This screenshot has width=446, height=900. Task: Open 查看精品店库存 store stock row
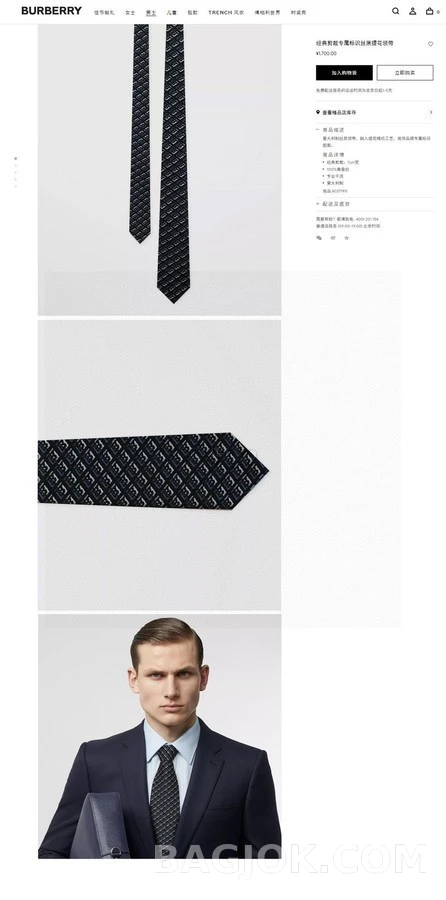pyautogui.click(x=374, y=112)
